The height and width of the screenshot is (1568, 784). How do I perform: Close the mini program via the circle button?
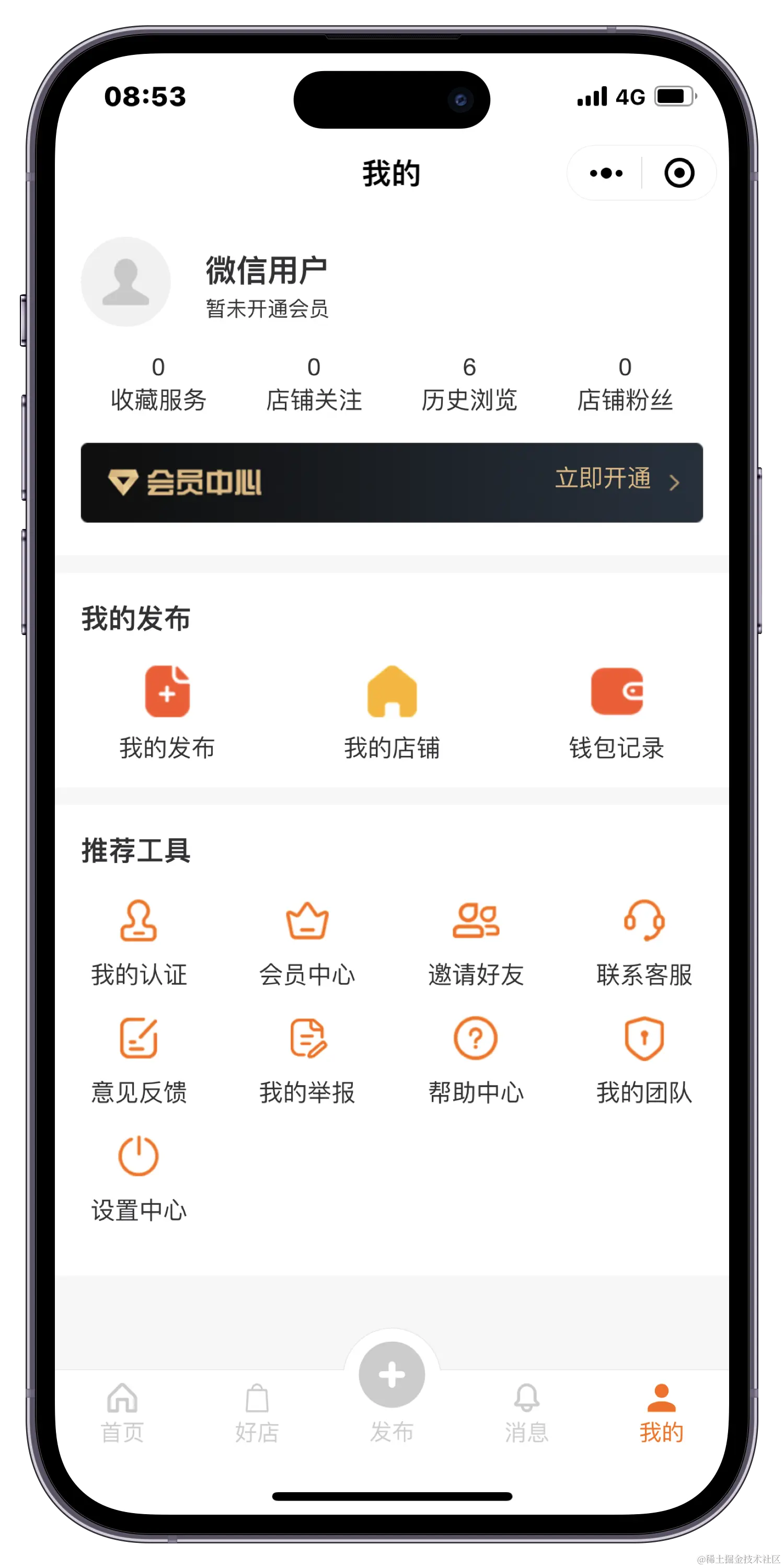coord(679,174)
